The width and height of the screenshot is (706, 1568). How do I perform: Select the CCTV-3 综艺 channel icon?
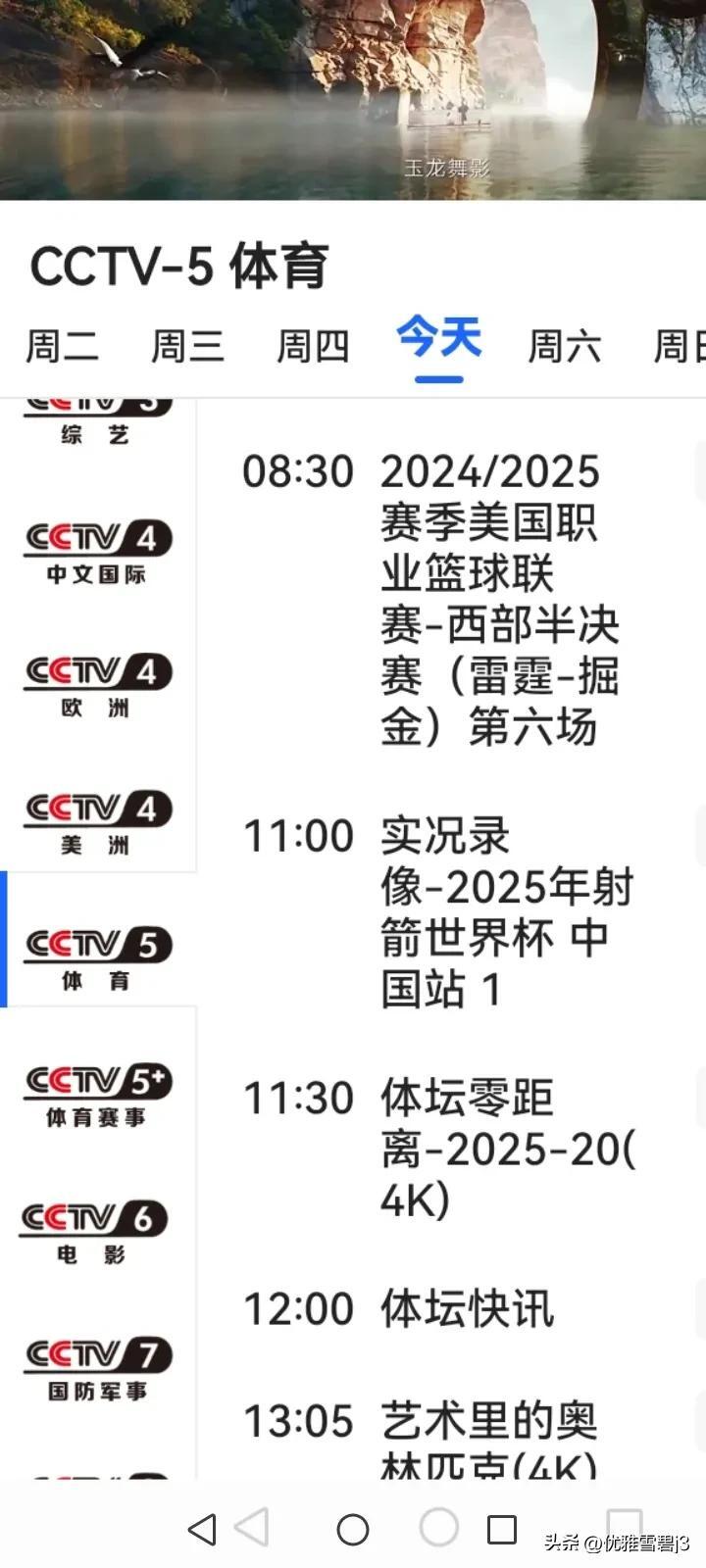point(95,419)
